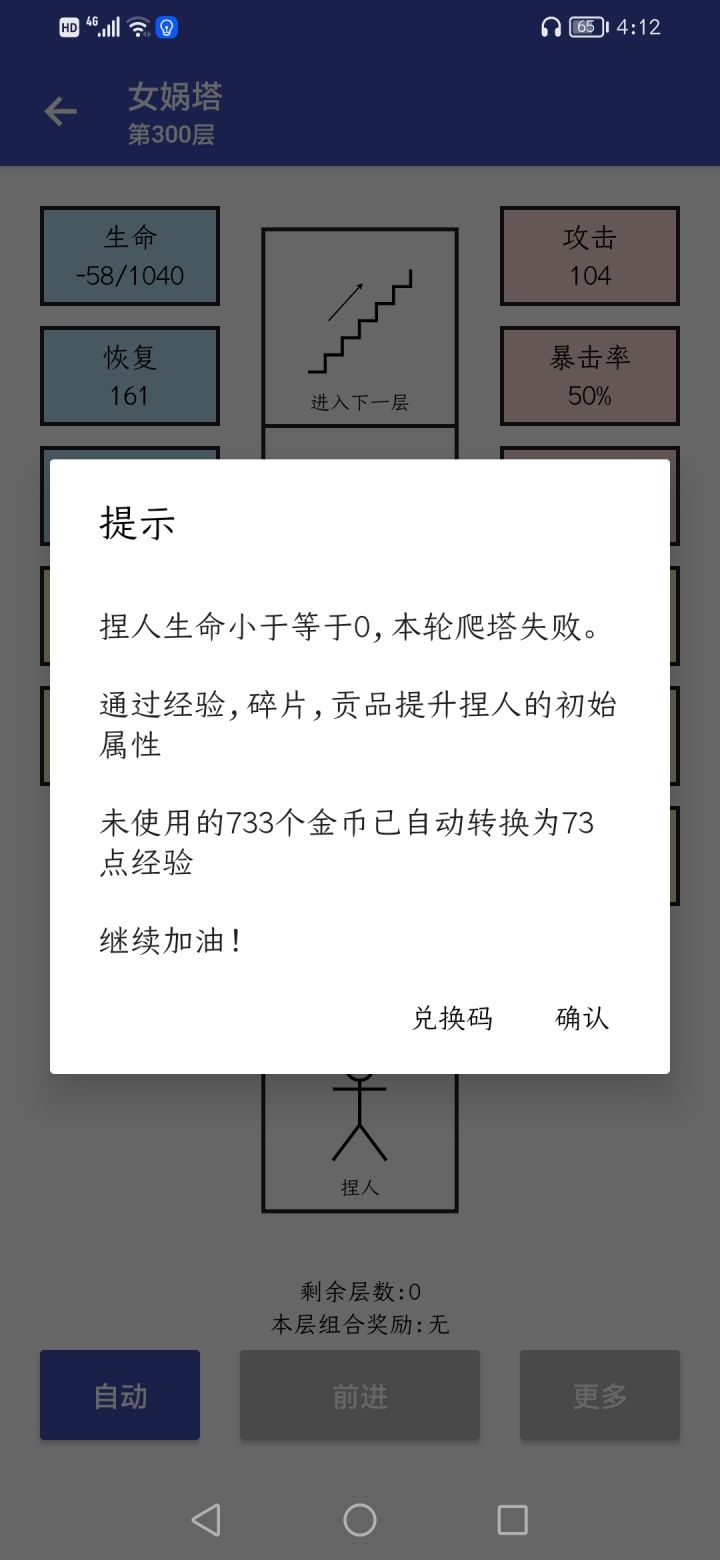Image resolution: width=720 pixels, height=1560 pixels.
Task: Confirm the dialog by tapping 确认
Action: point(581,1018)
